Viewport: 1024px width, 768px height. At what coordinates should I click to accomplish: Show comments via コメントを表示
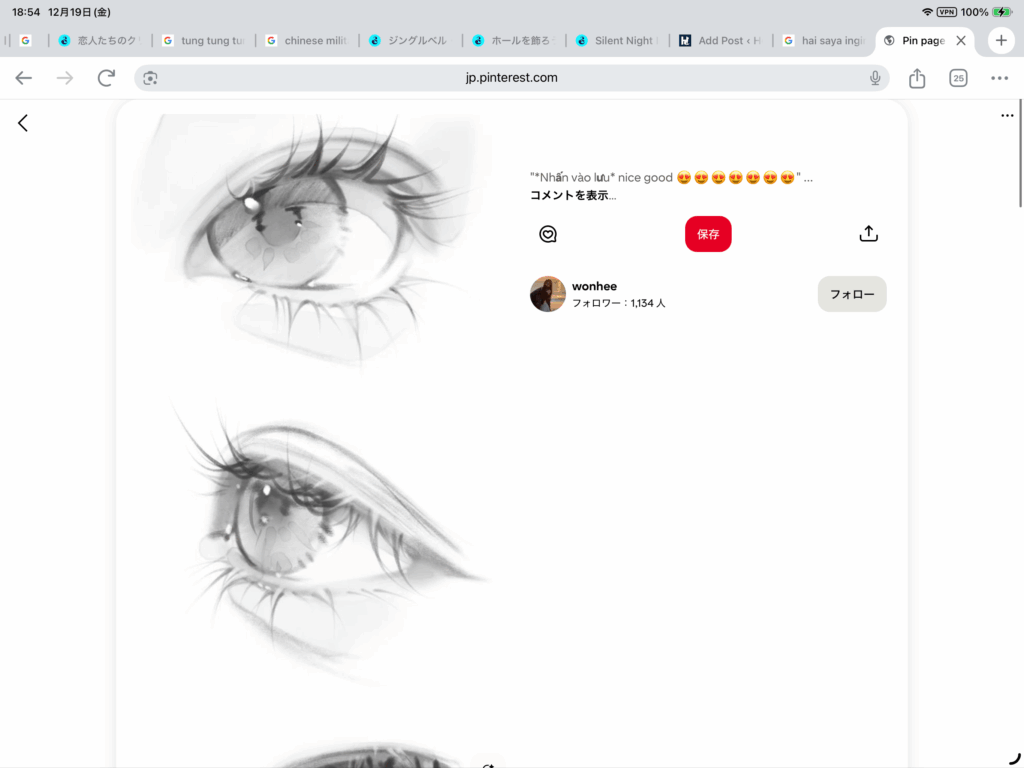(572, 195)
